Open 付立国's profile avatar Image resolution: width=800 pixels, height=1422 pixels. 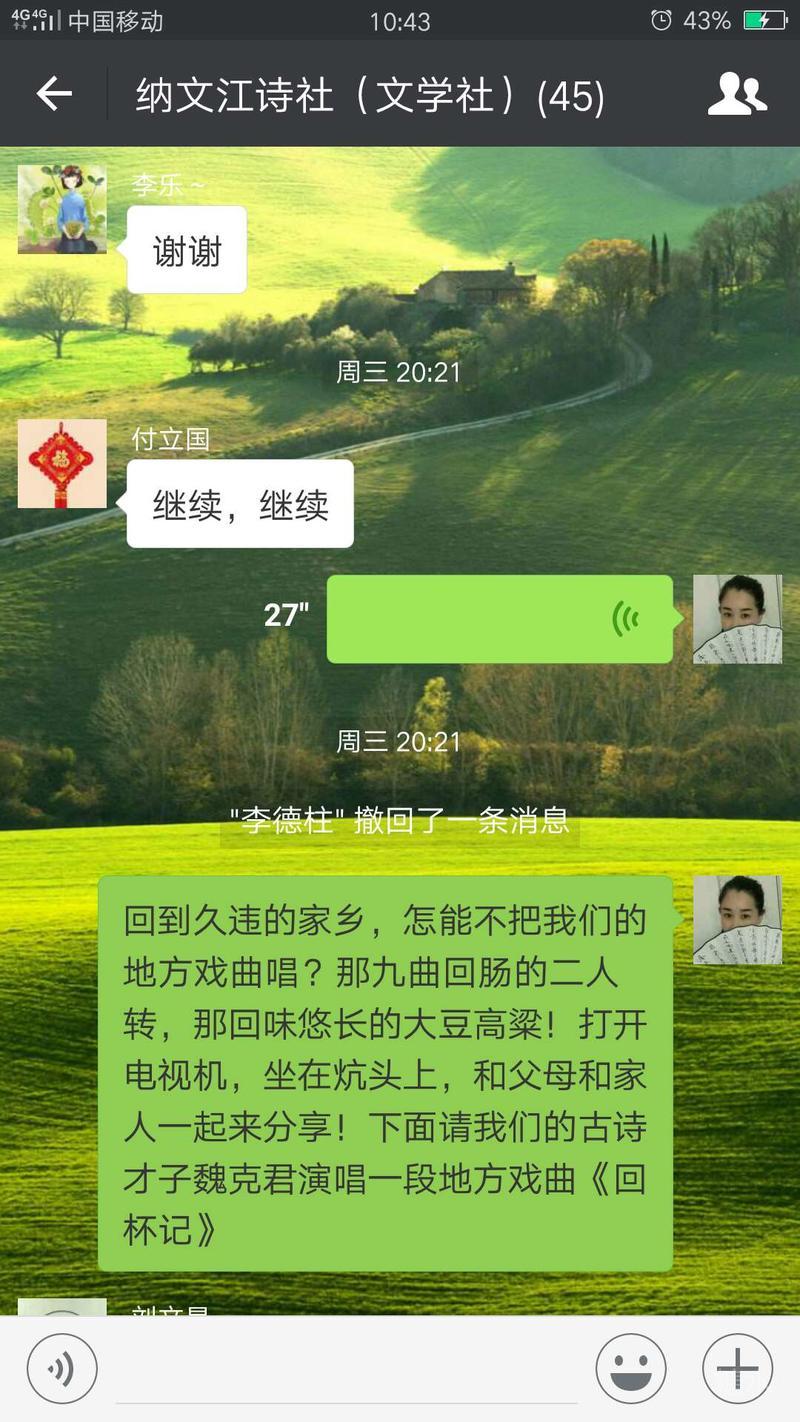62,463
